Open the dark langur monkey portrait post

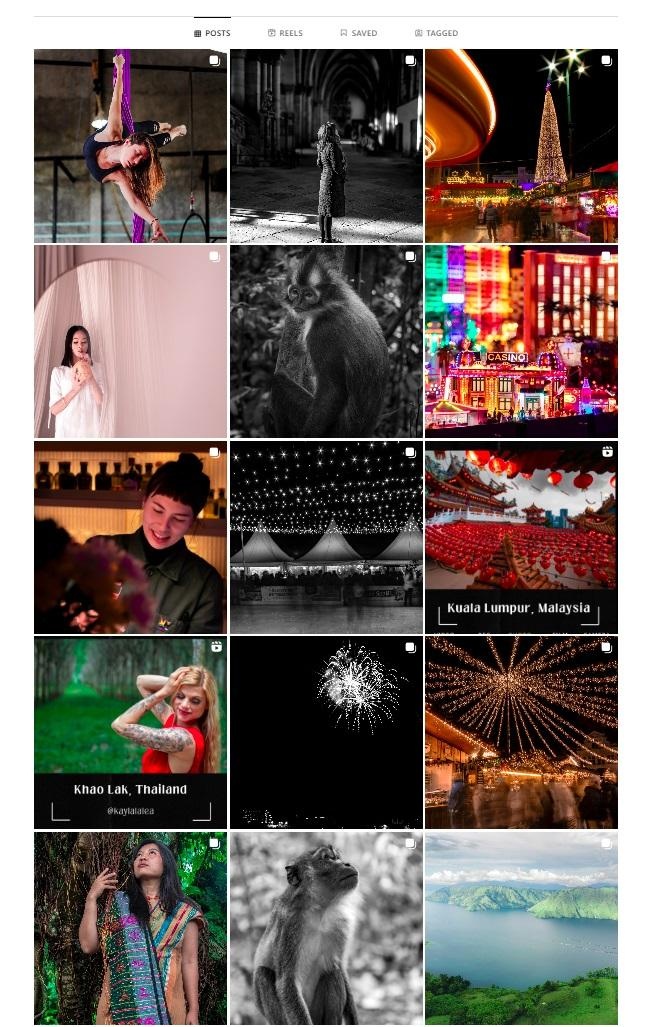pyautogui.click(x=326, y=342)
